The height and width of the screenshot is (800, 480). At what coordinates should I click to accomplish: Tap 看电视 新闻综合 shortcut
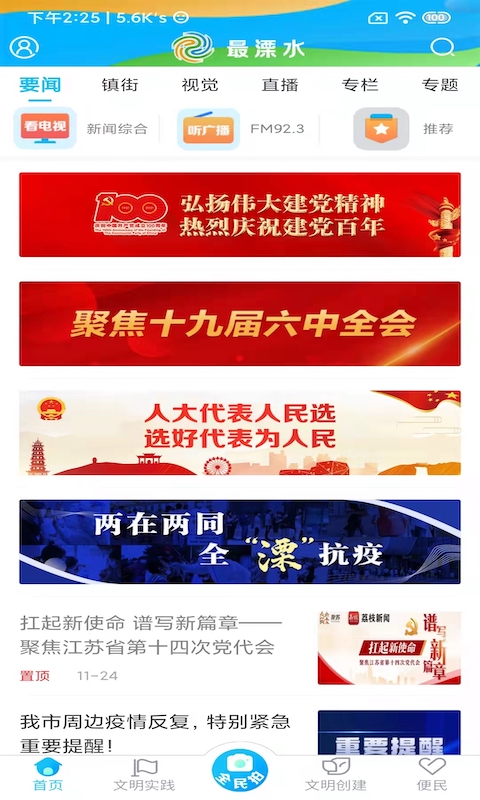(x=81, y=128)
